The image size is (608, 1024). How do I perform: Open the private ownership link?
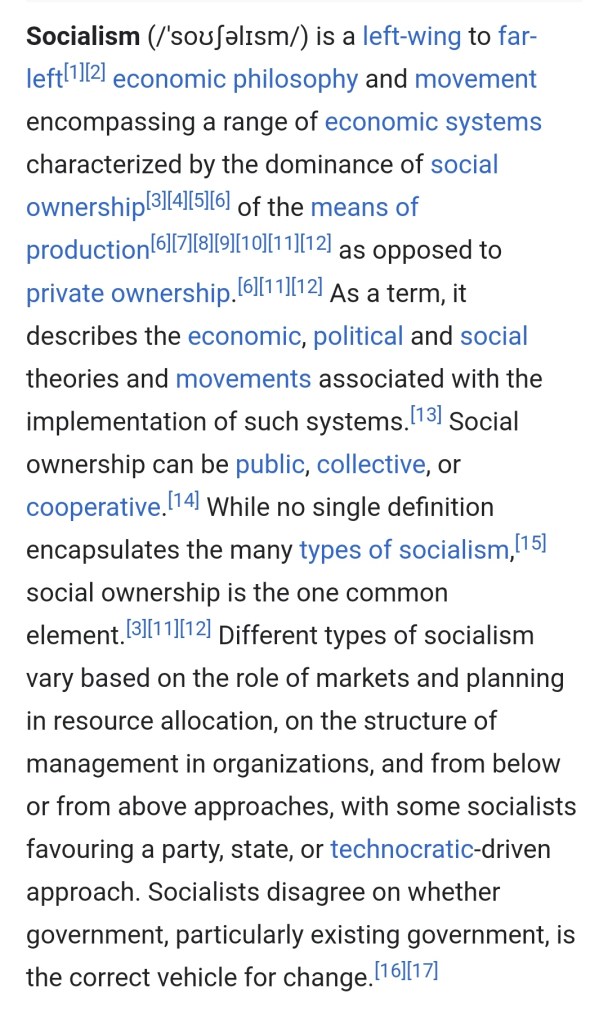coord(126,293)
